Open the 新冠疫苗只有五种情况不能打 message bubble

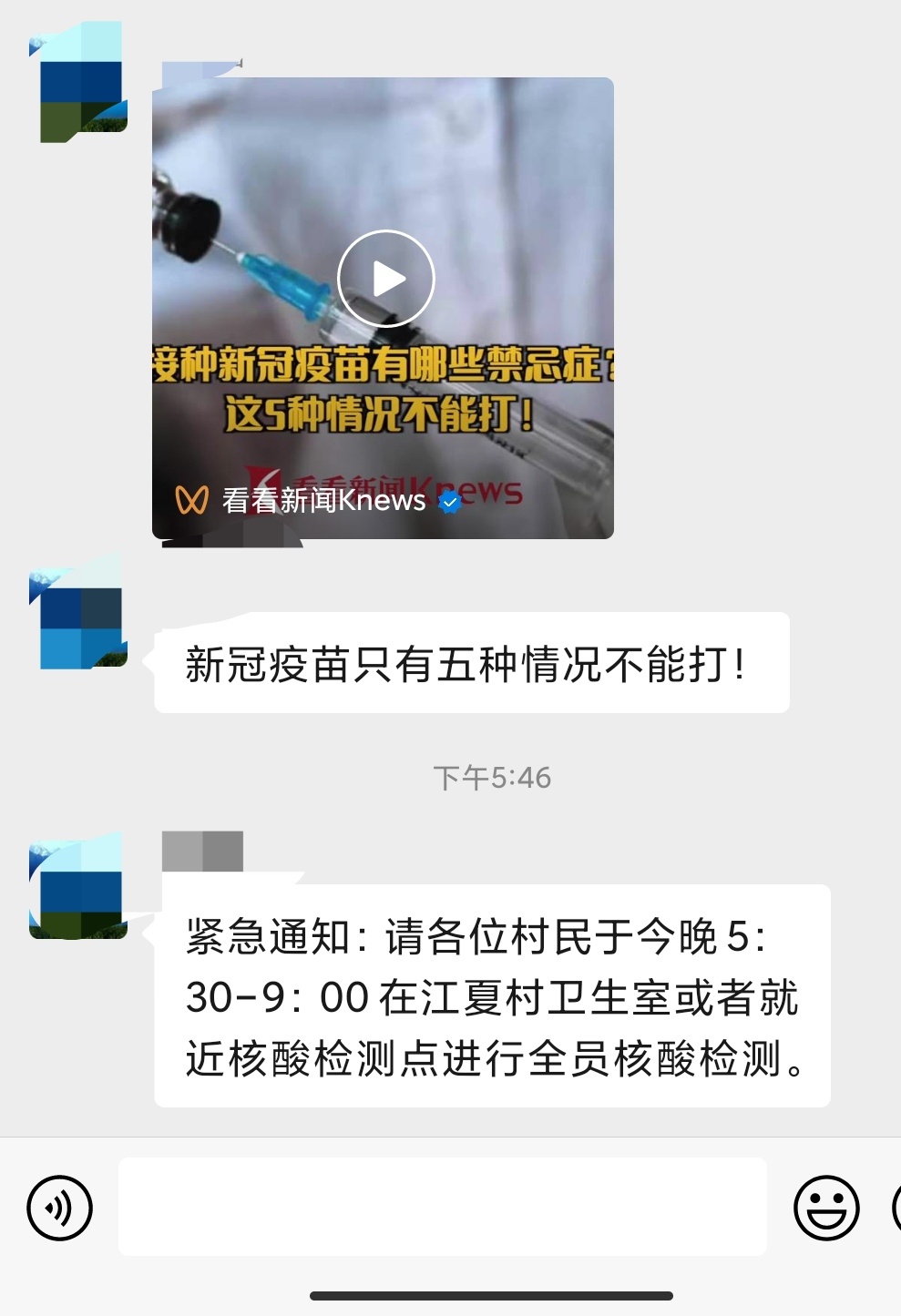pos(471,663)
